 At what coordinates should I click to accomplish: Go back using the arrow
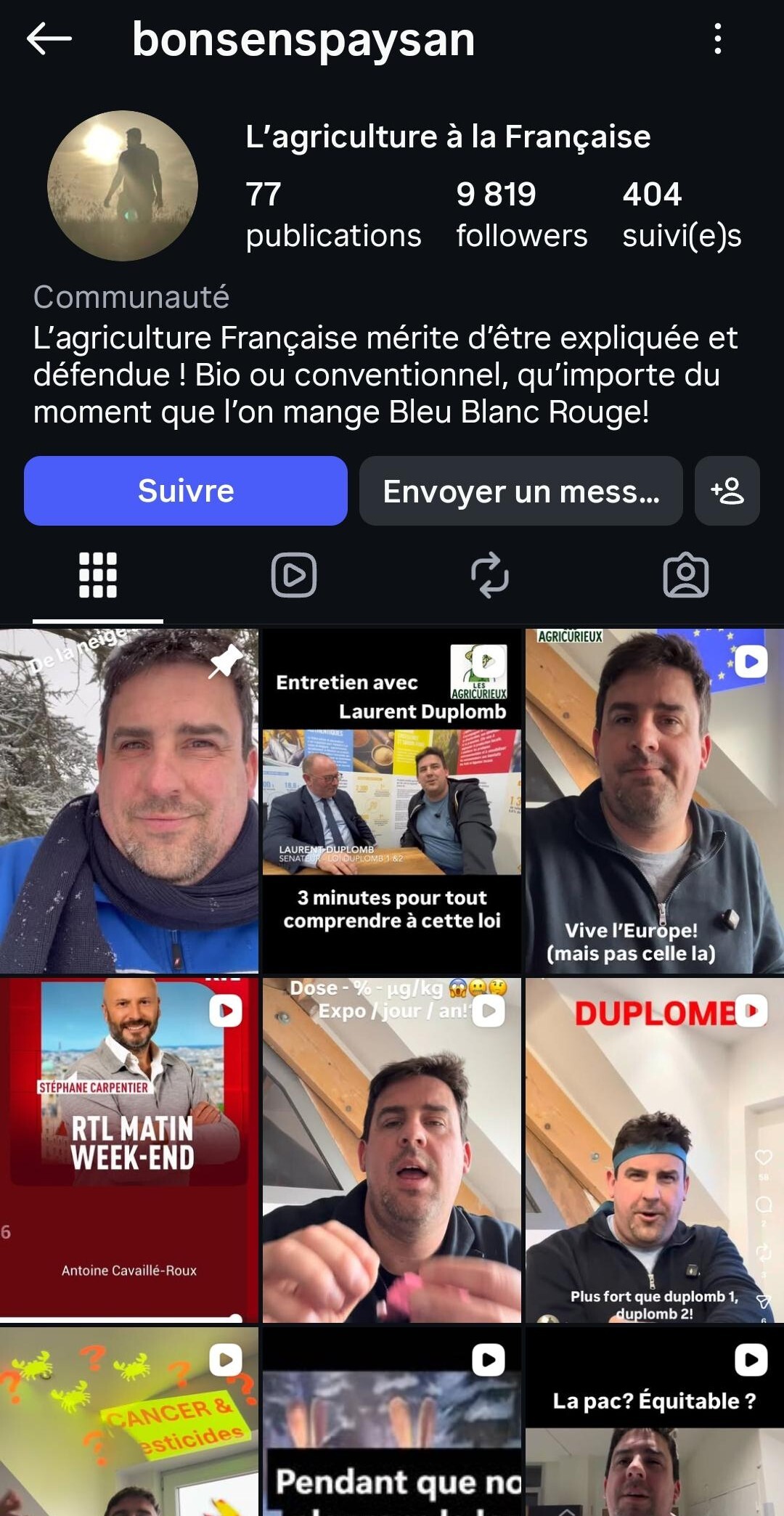[49, 38]
